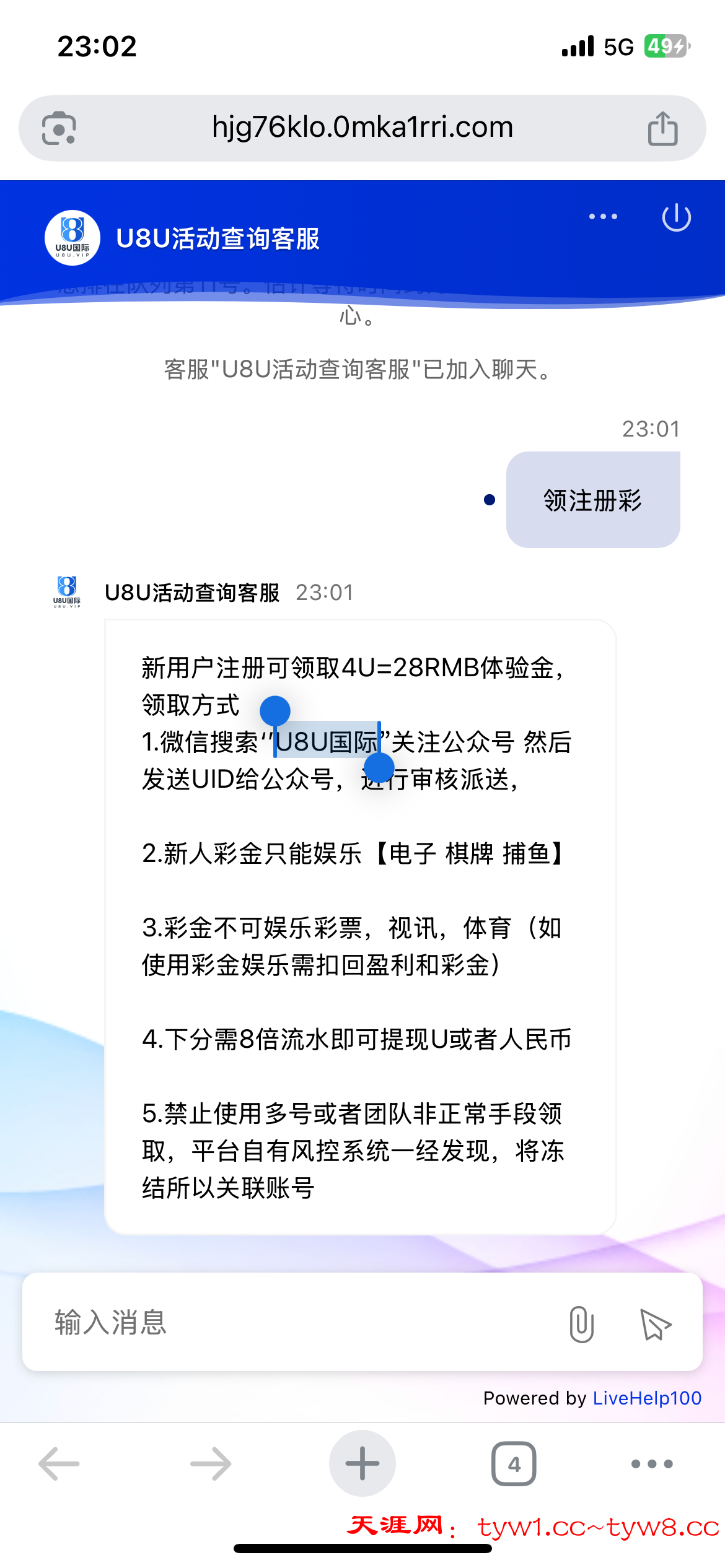Open the browser's more options menu
This screenshot has width=725, height=1568.
pyautogui.click(x=652, y=1464)
